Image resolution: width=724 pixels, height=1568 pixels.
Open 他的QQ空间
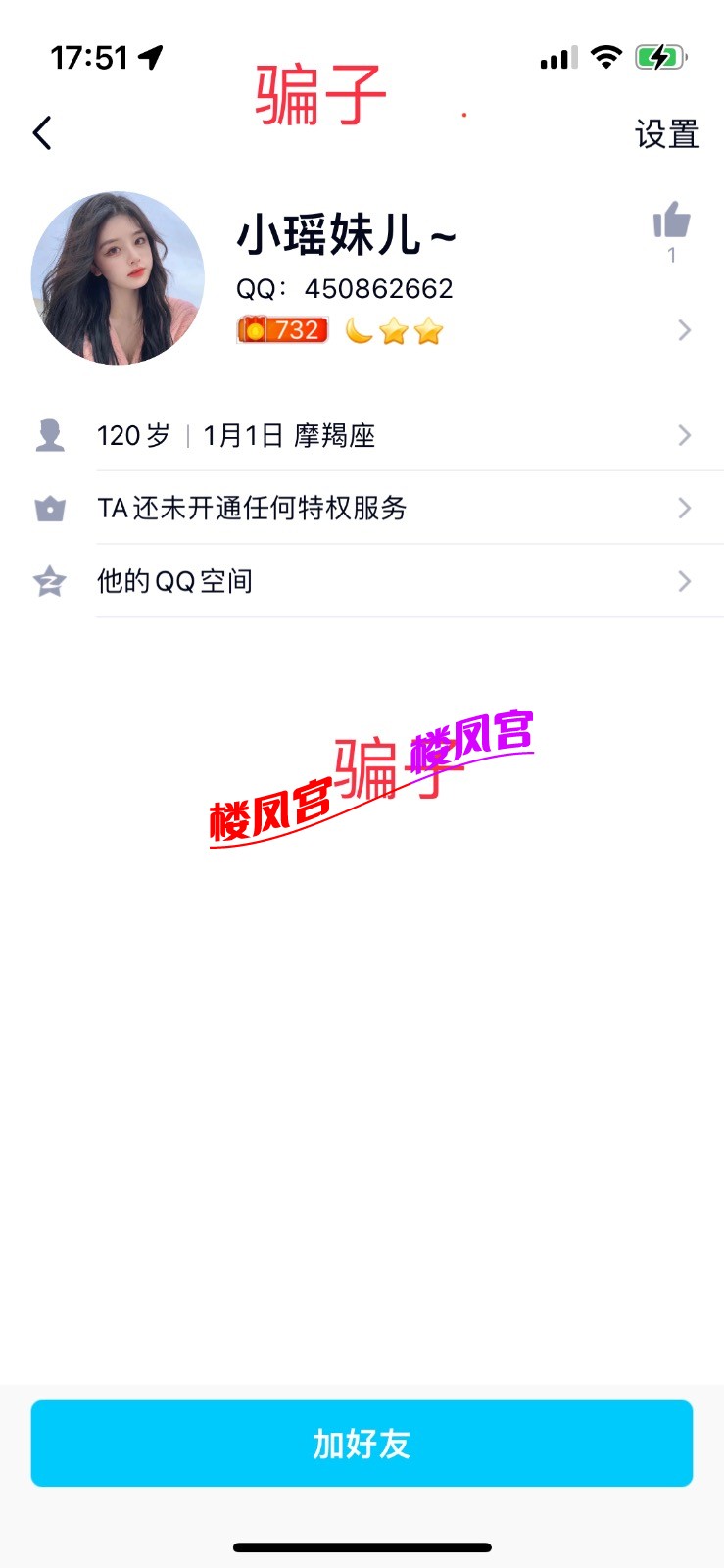[362, 581]
